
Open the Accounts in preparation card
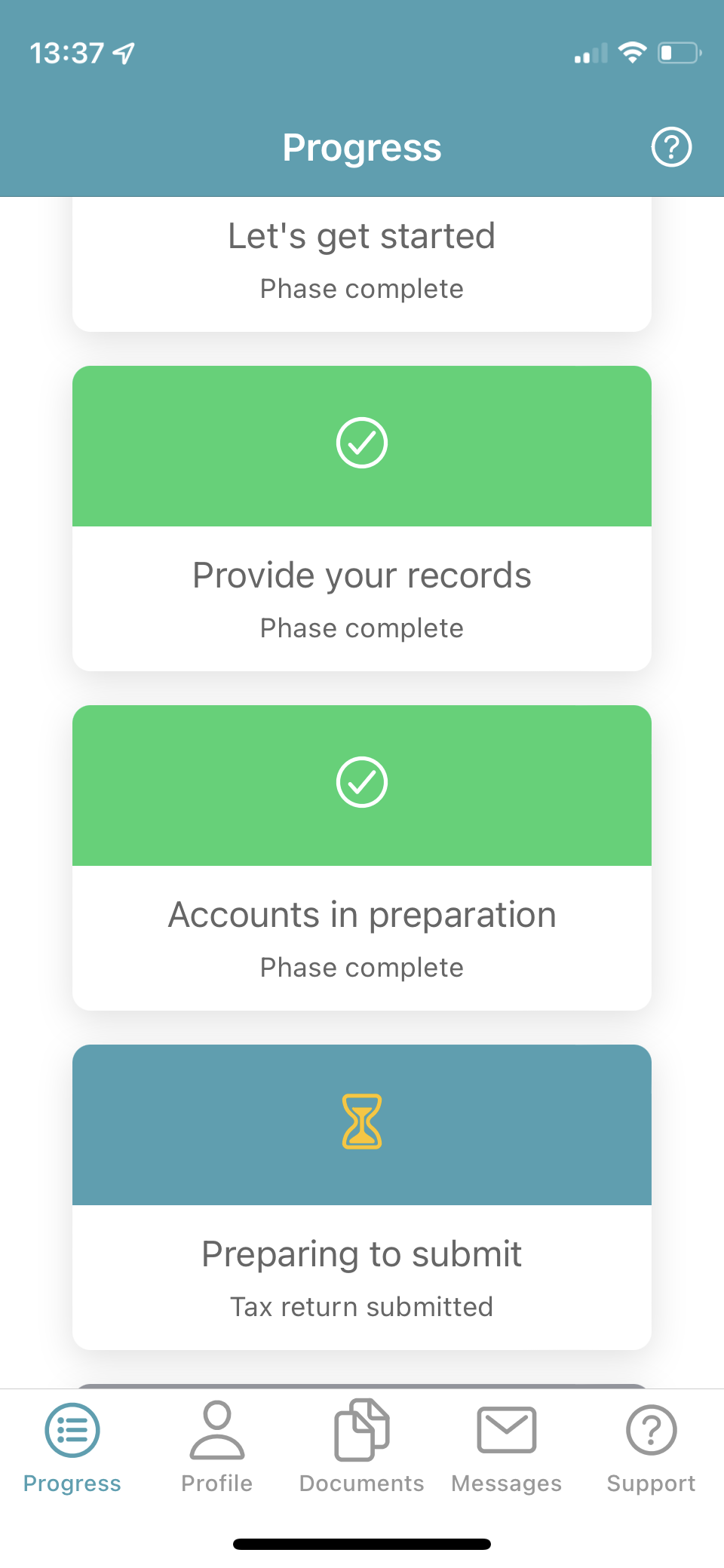(x=362, y=858)
